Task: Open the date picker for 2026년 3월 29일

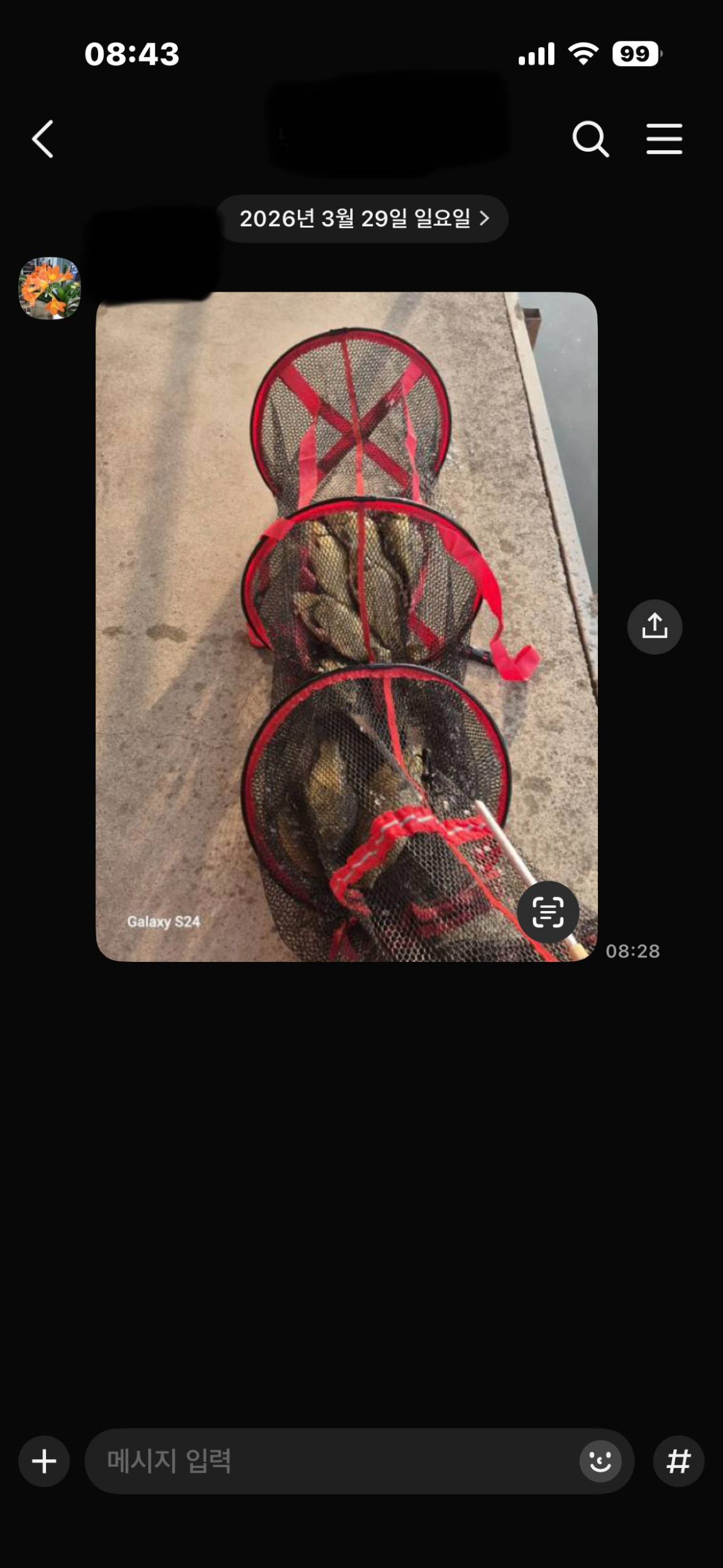Action: coord(363,219)
